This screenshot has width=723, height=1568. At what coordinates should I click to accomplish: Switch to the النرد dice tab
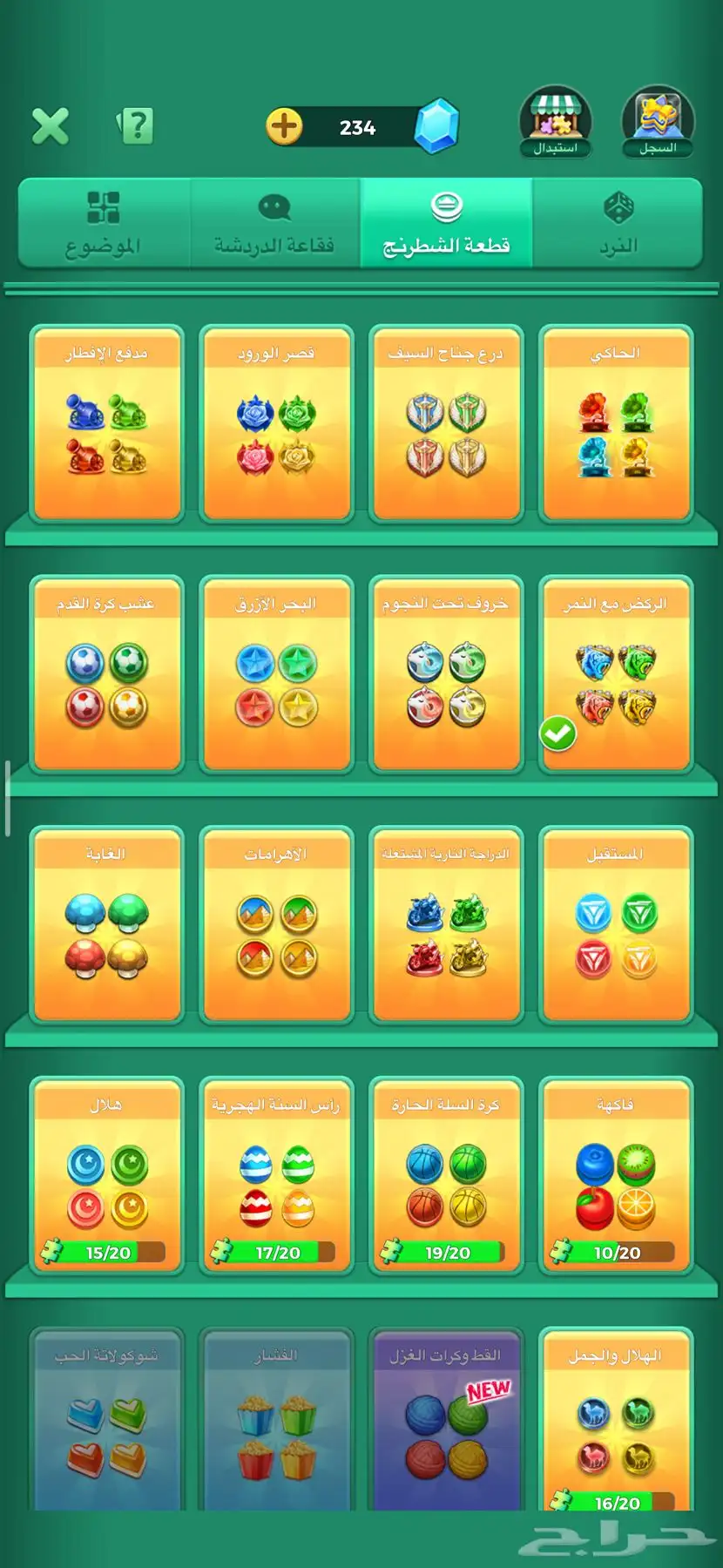click(x=618, y=224)
